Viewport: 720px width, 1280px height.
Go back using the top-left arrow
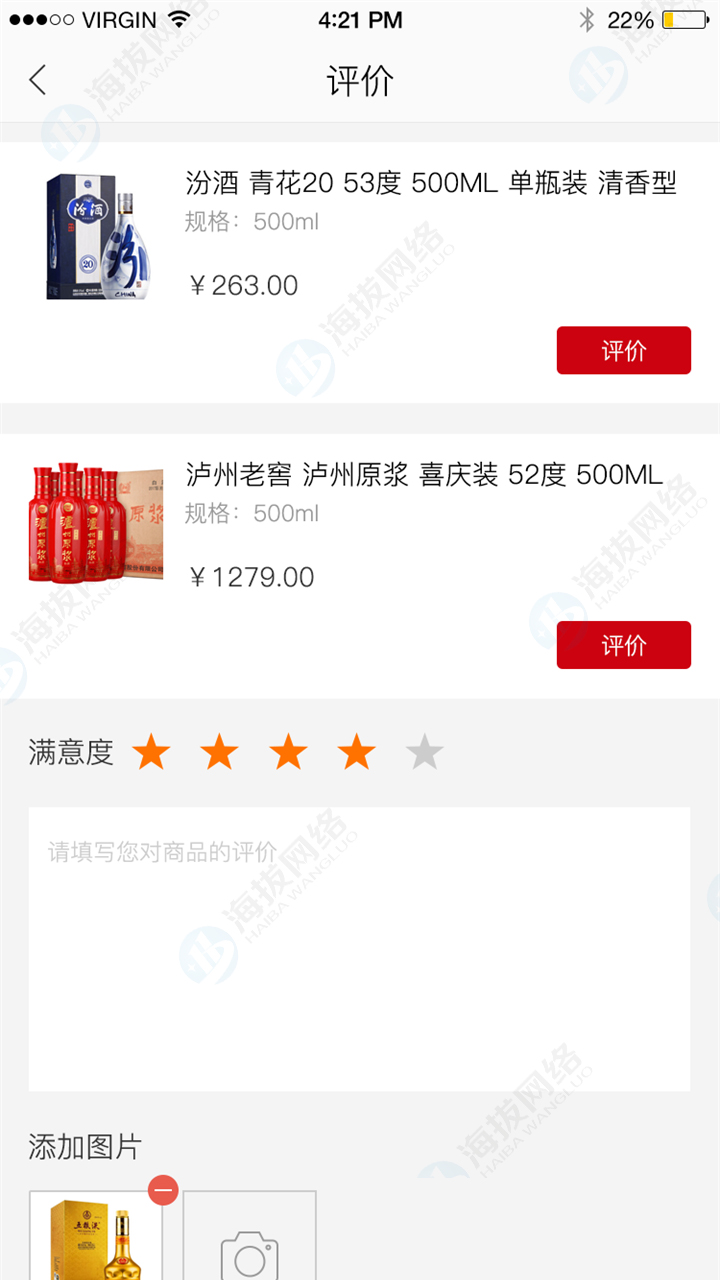pyautogui.click(x=38, y=80)
